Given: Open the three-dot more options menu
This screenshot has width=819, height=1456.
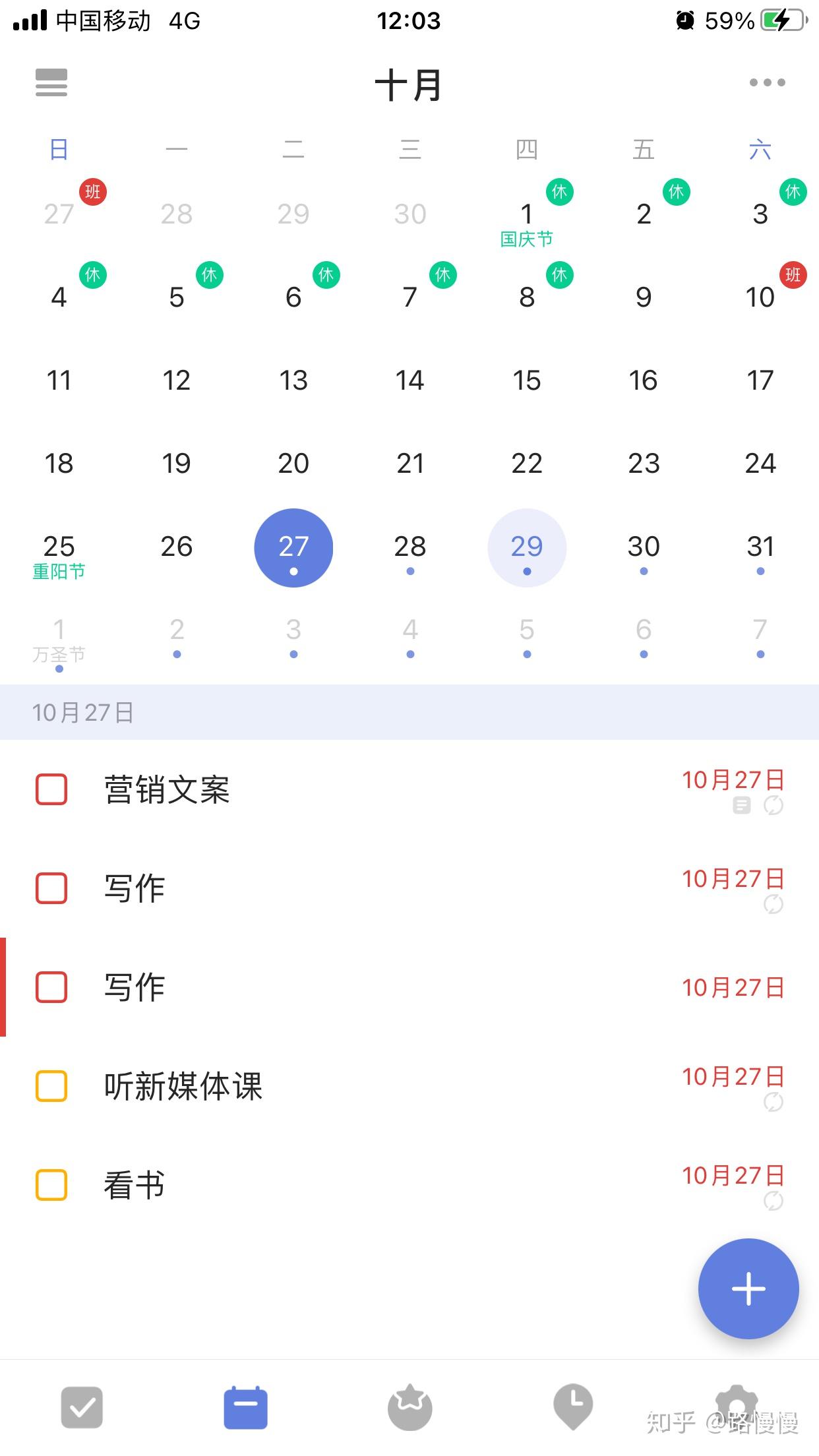Looking at the screenshot, I should pyautogui.click(x=767, y=82).
